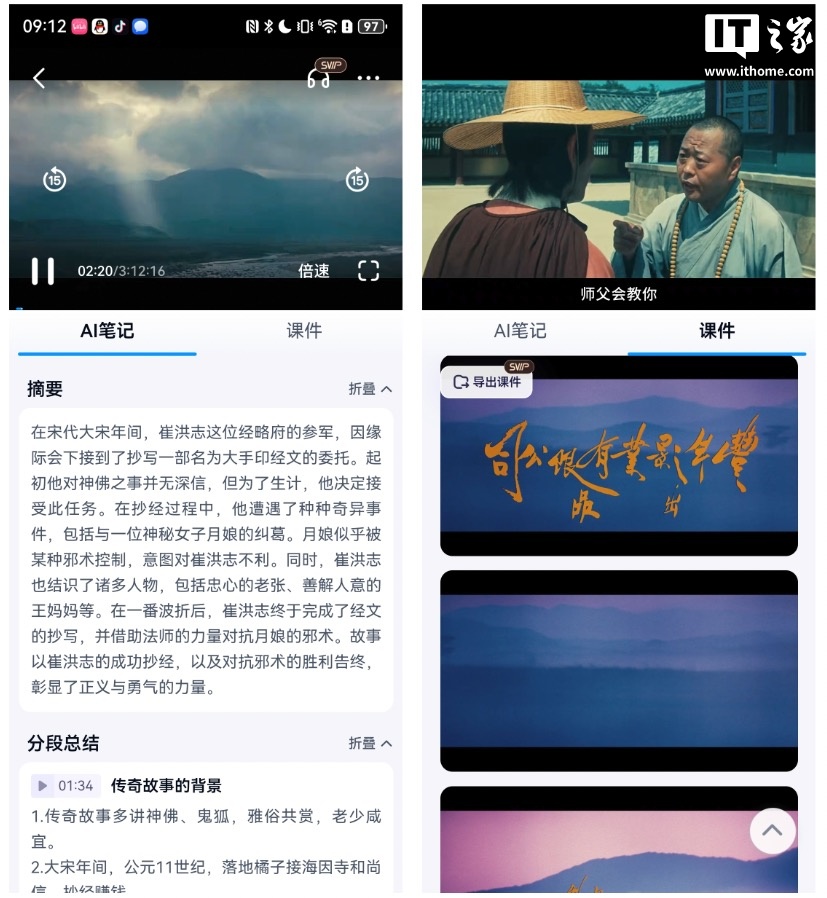
Task: Tap 导出课件 to export slides
Action: 487,381
